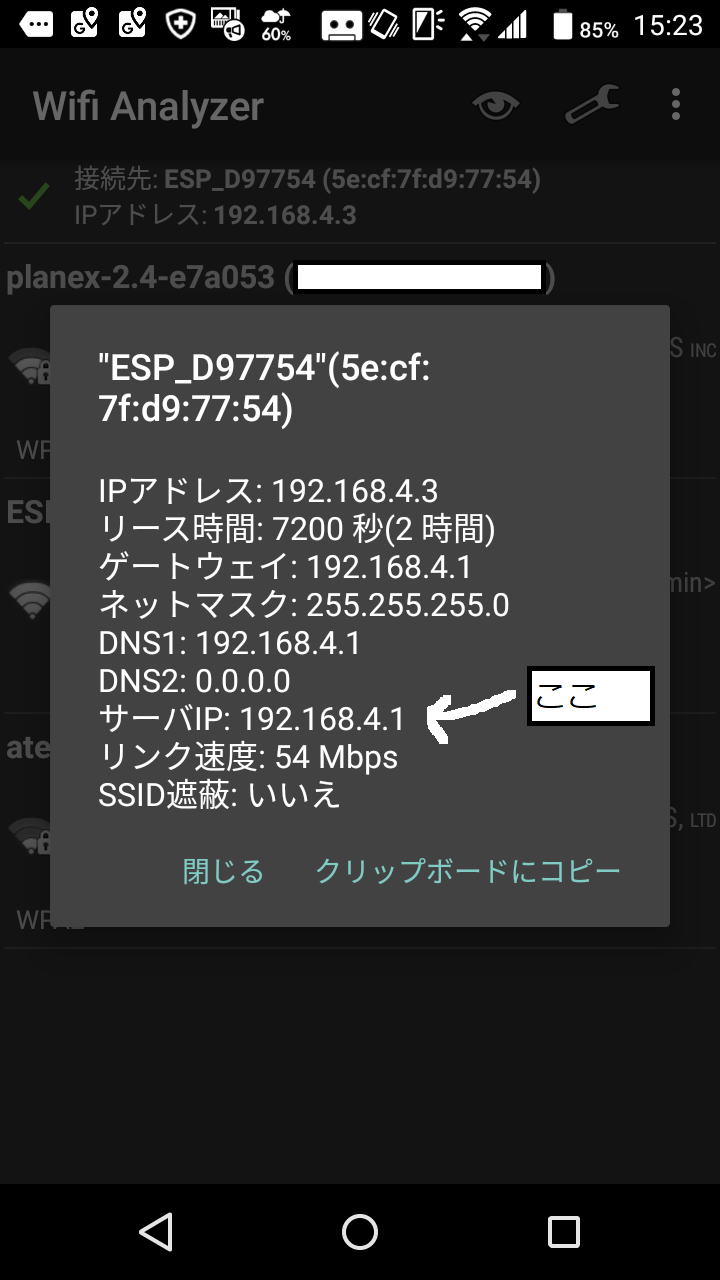The height and width of the screenshot is (1280, 720).
Task: Go back with the system back button
Action: point(156,1232)
